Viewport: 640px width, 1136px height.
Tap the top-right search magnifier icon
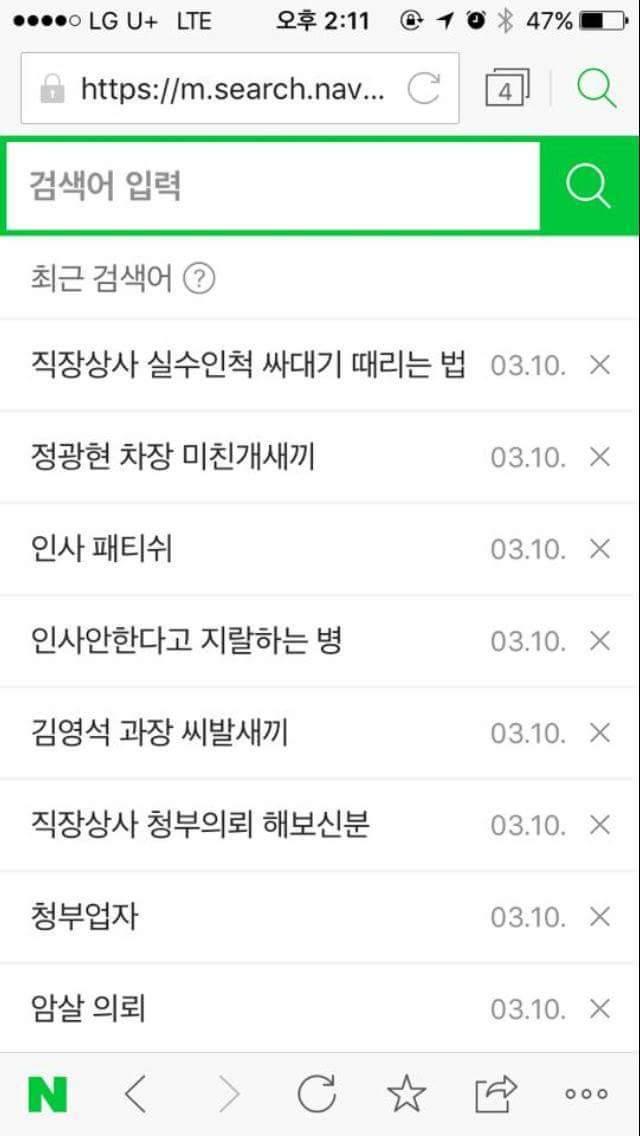point(597,90)
